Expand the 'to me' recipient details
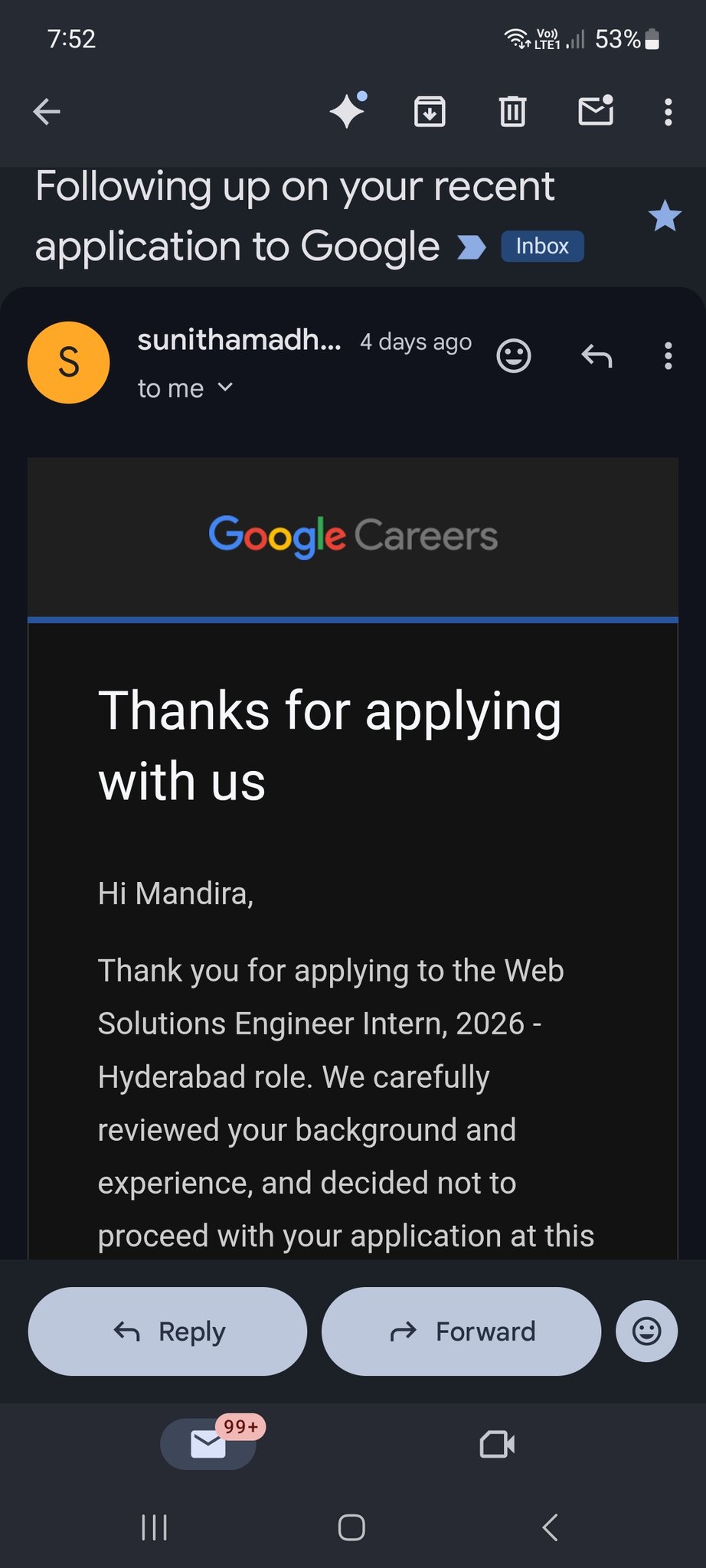The image size is (706, 1568). click(185, 388)
